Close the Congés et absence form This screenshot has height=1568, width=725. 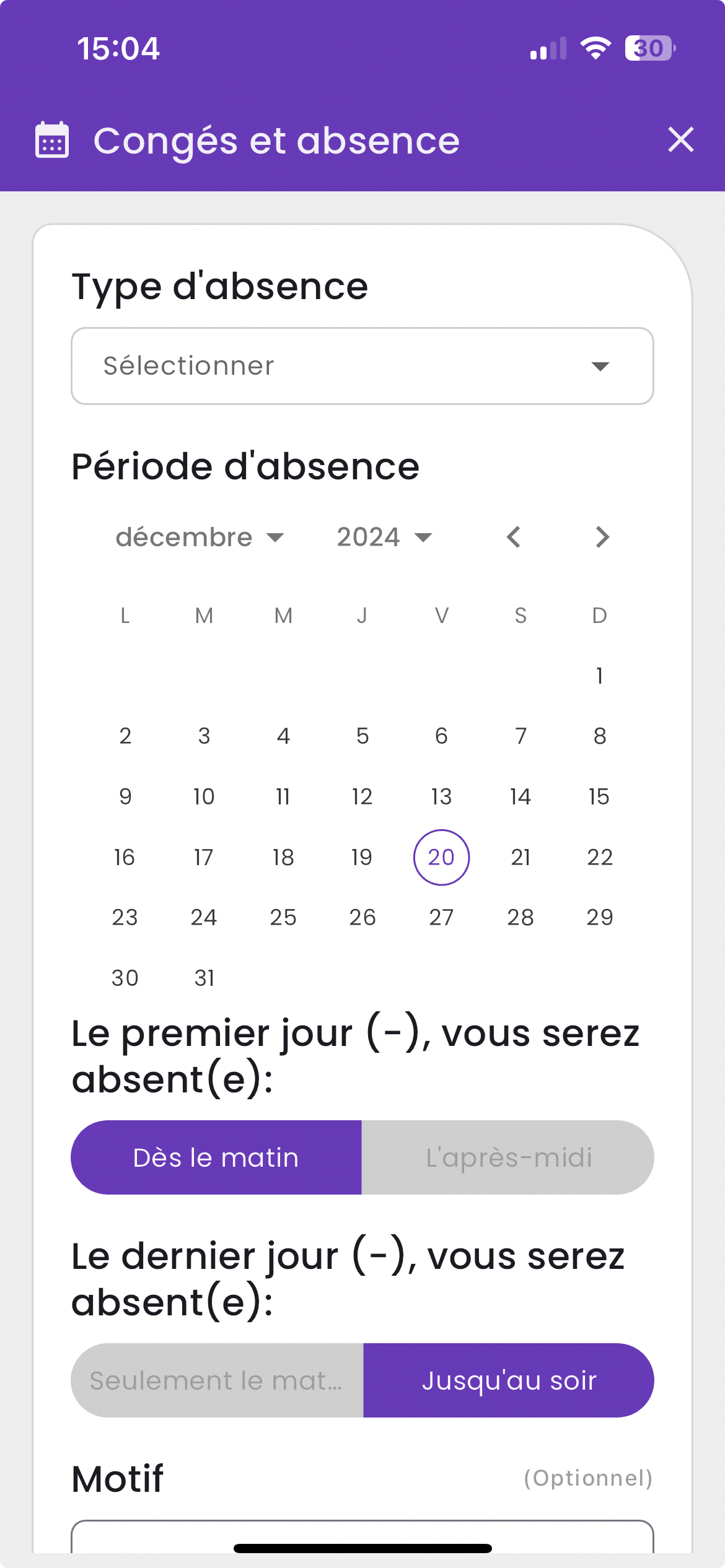pyautogui.click(x=680, y=139)
